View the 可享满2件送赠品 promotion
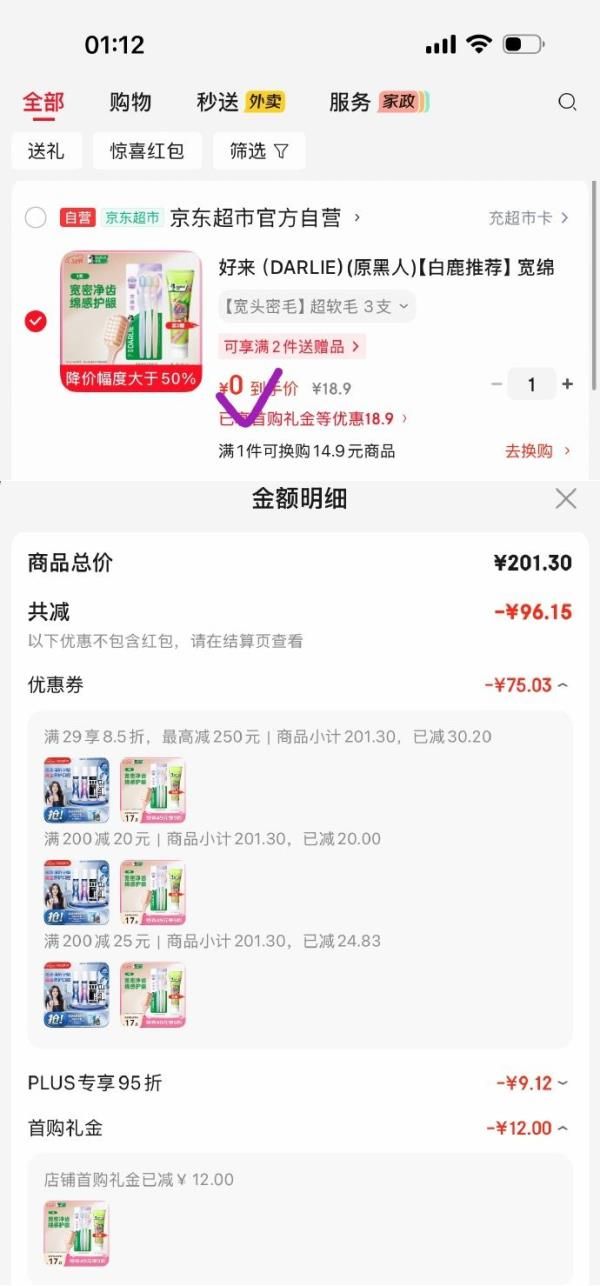Screen dimensions: 600x1286 coord(292,347)
